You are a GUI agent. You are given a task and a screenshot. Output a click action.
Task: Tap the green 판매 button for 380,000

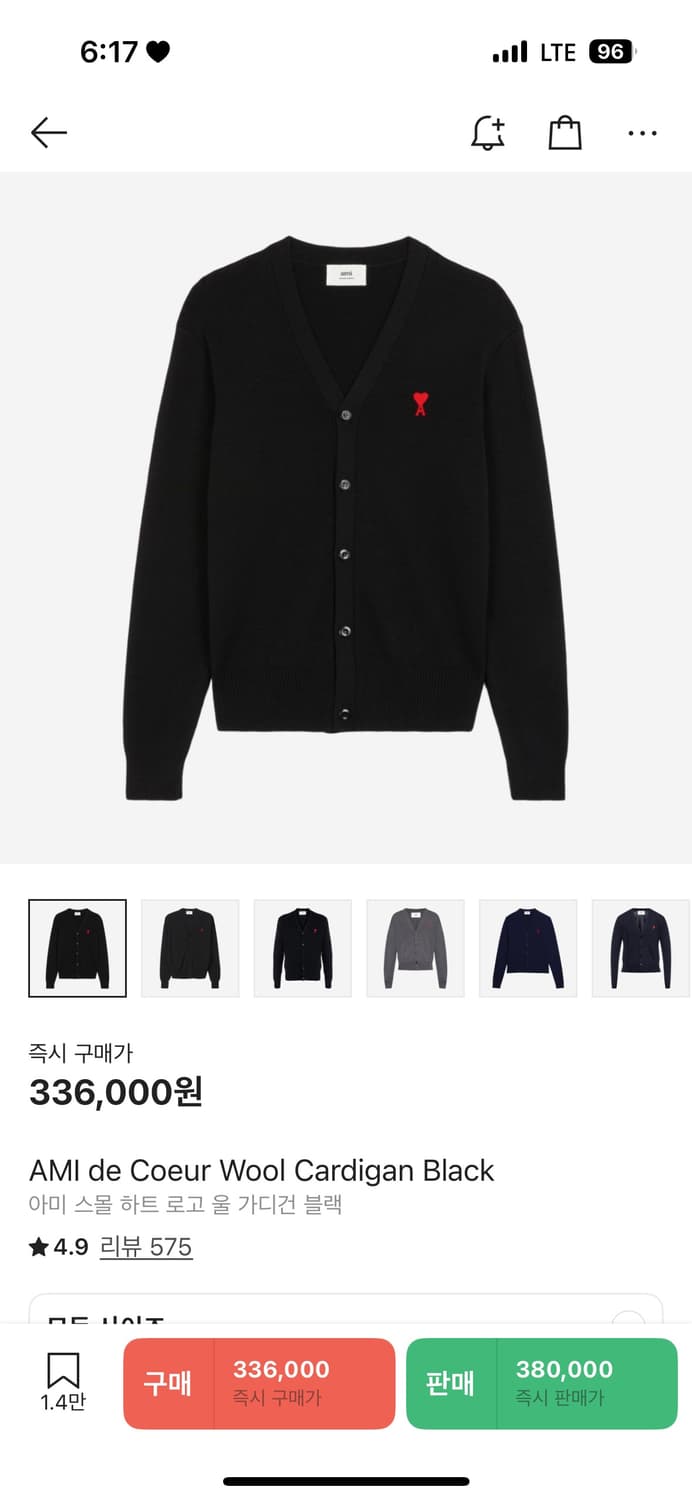pyautogui.click(x=541, y=1383)
